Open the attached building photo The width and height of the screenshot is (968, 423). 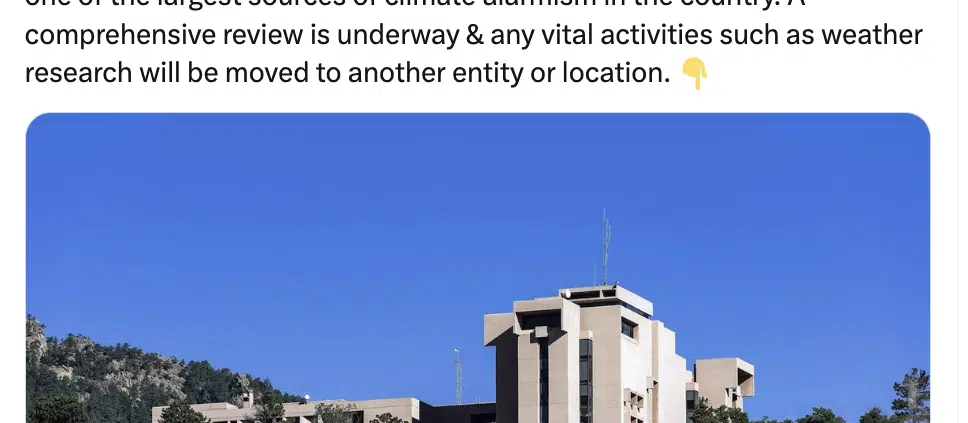[477, 268]
